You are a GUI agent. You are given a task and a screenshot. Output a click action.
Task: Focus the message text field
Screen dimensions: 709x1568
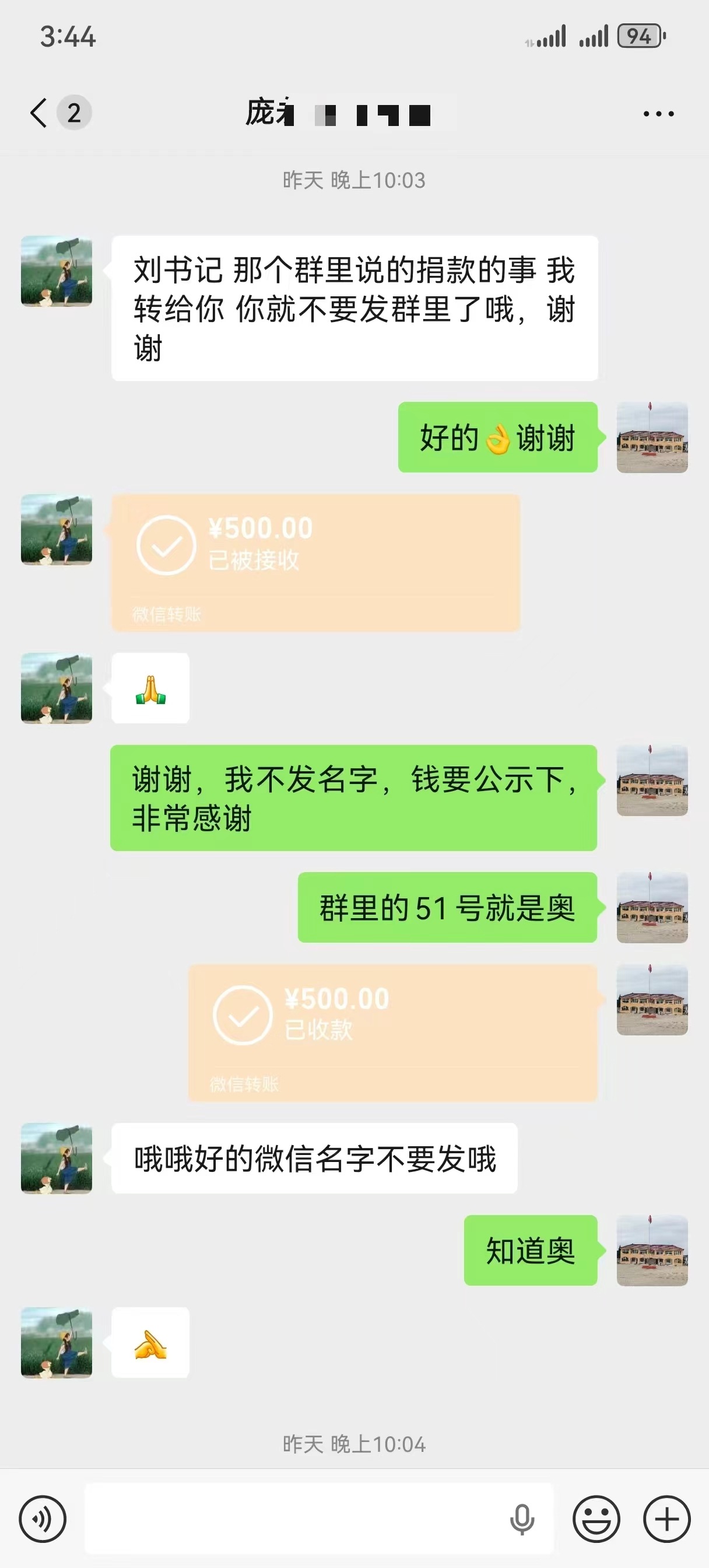292,1518
